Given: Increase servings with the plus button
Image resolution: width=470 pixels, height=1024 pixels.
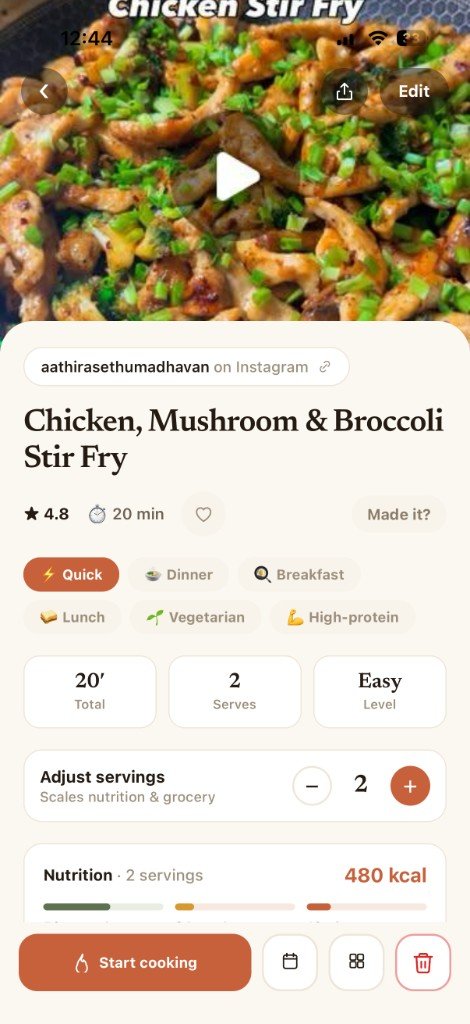Looking at the screenshot, I should 410,786.
